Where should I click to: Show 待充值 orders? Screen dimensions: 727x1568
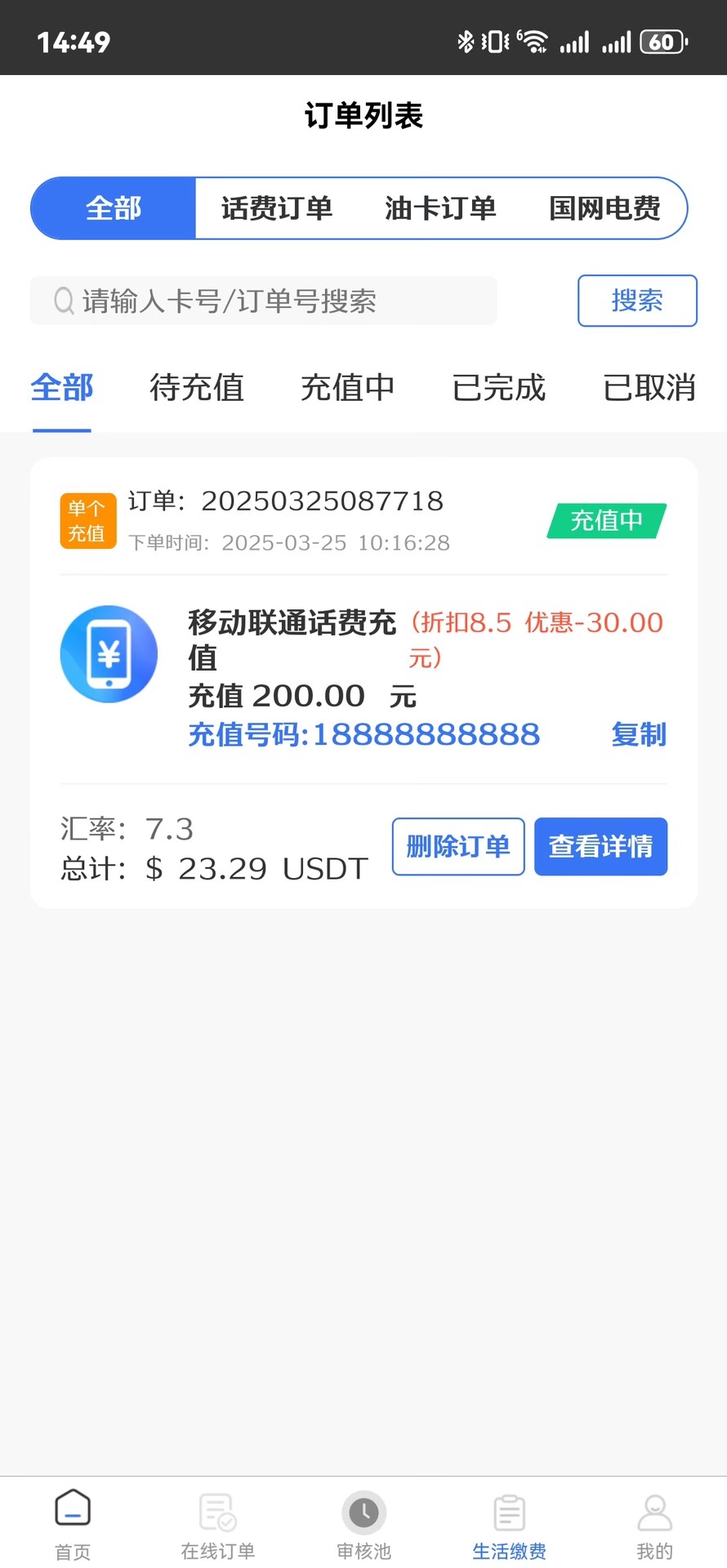[197, 388]
